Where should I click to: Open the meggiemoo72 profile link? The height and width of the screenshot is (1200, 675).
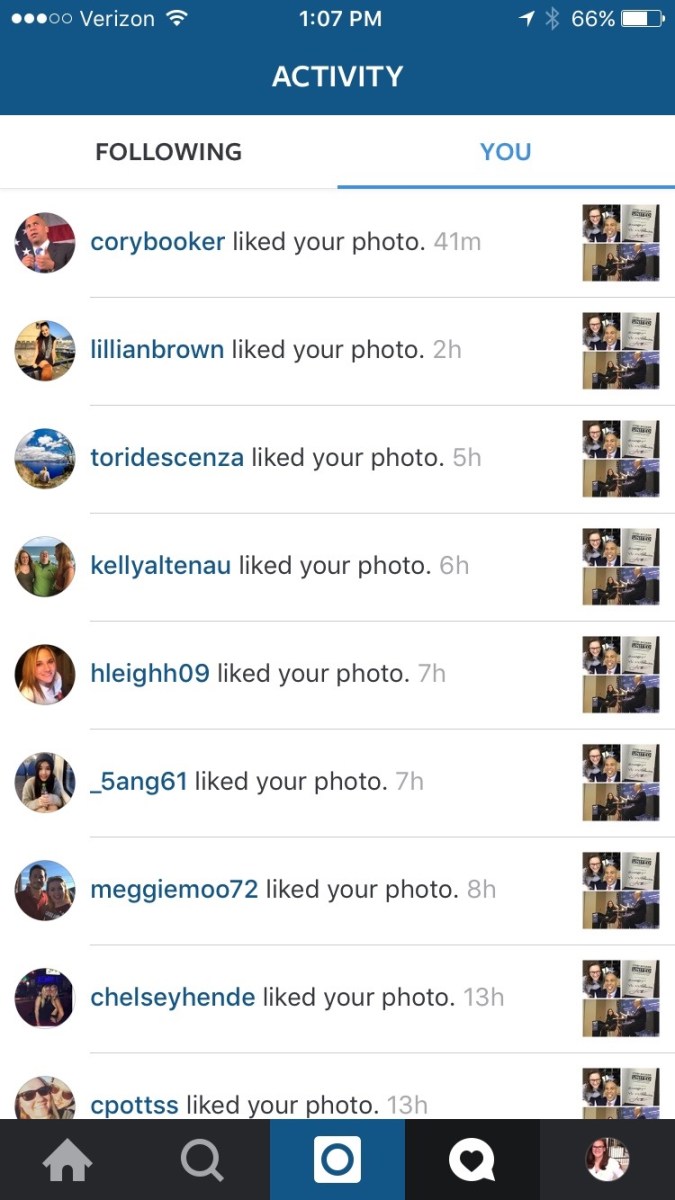click(174, 890)
